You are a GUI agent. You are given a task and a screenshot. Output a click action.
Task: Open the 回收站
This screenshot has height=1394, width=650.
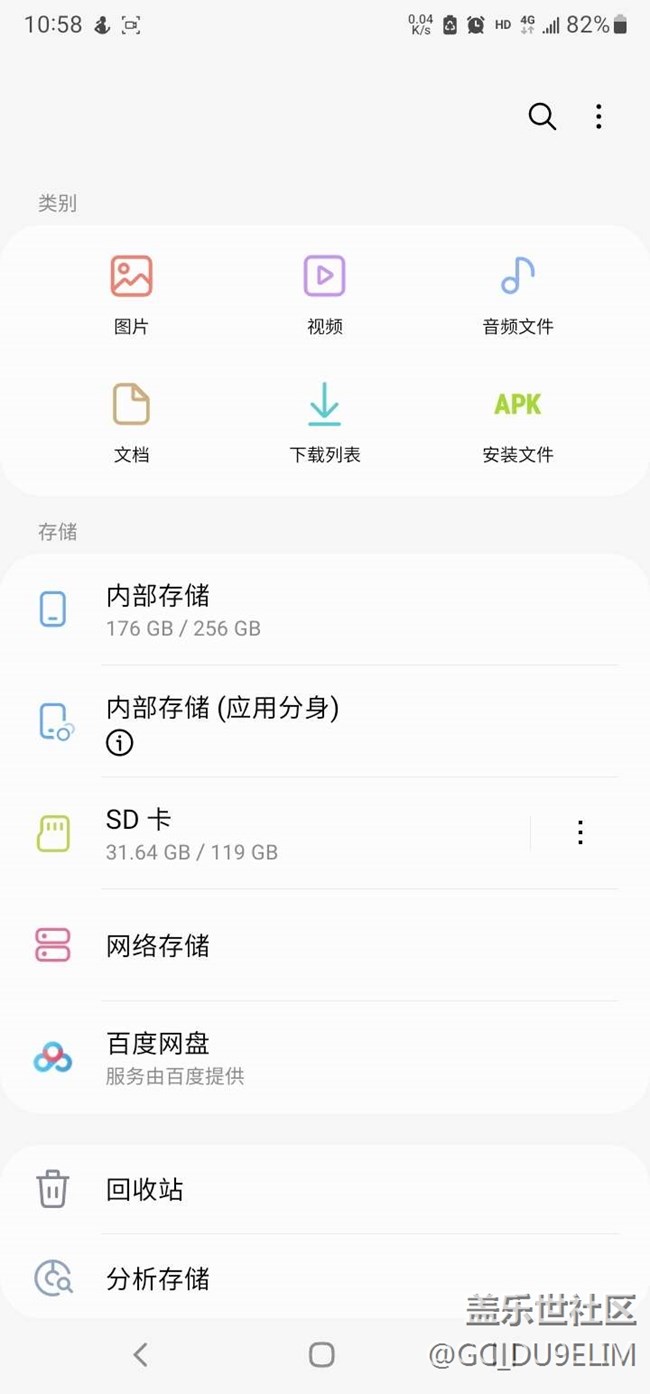(x=325, y=1190)
